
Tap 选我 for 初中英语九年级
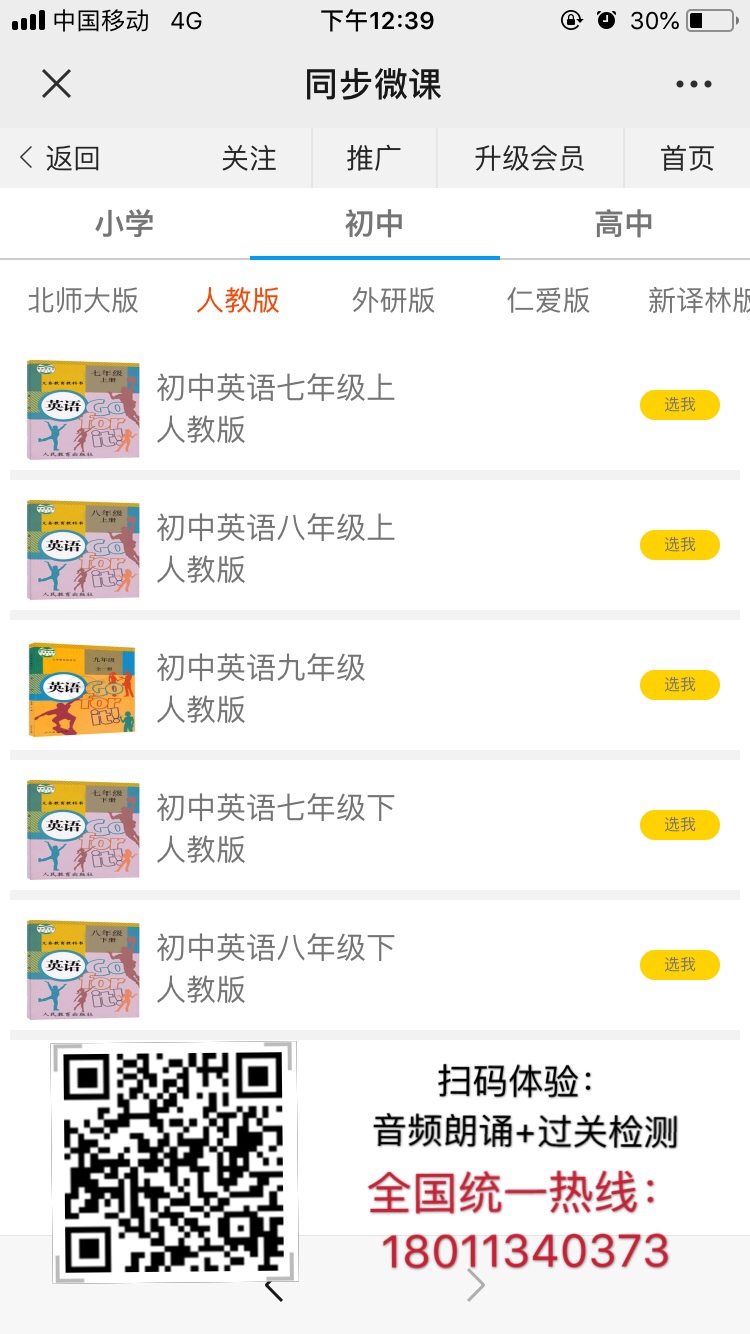coord(680,685)
